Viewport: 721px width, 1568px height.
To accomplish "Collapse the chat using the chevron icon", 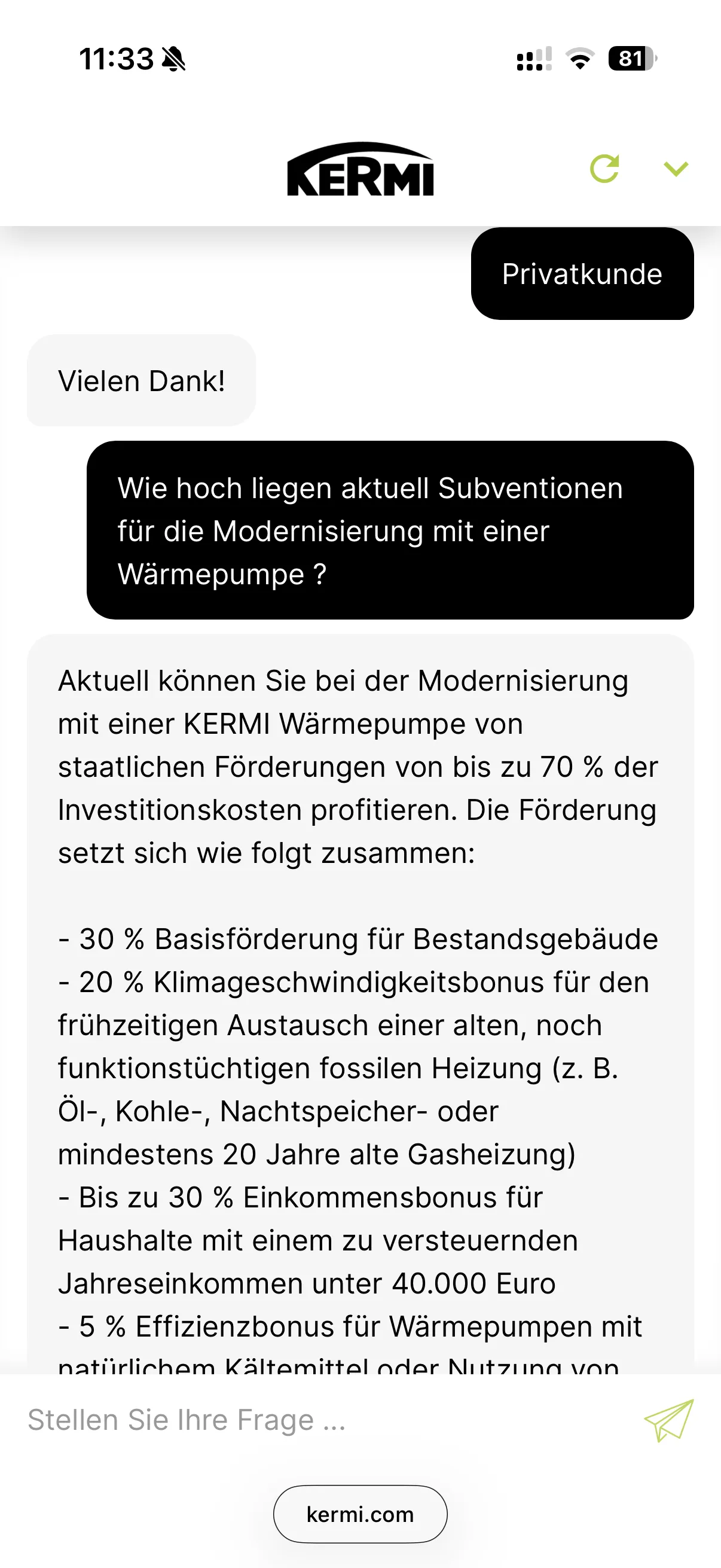I will tap(676, 169).
